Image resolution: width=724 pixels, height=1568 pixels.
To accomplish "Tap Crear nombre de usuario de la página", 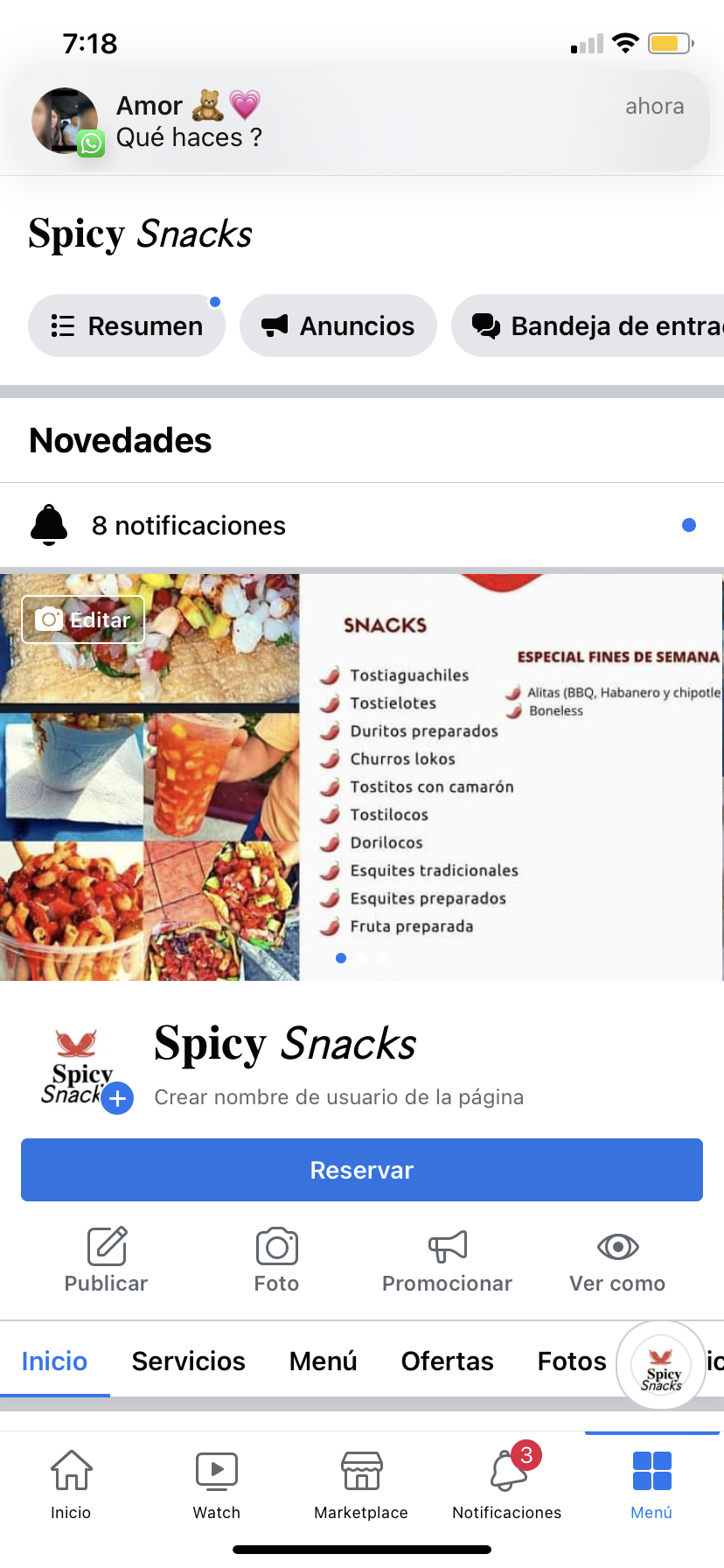I will 339,1097.
